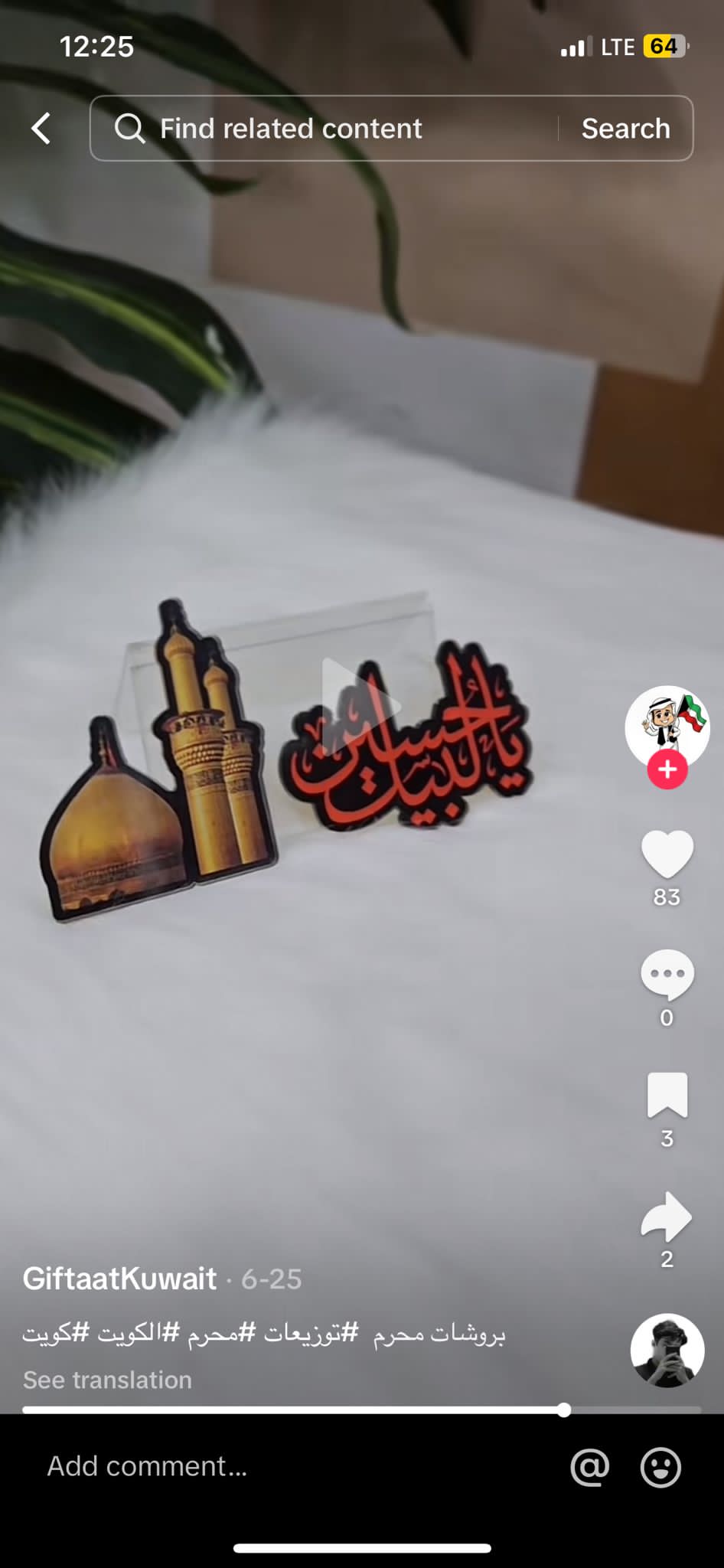Bookmark this video to favorites
Screen dimensions: 724x1568
click(x=667, y=1095)
